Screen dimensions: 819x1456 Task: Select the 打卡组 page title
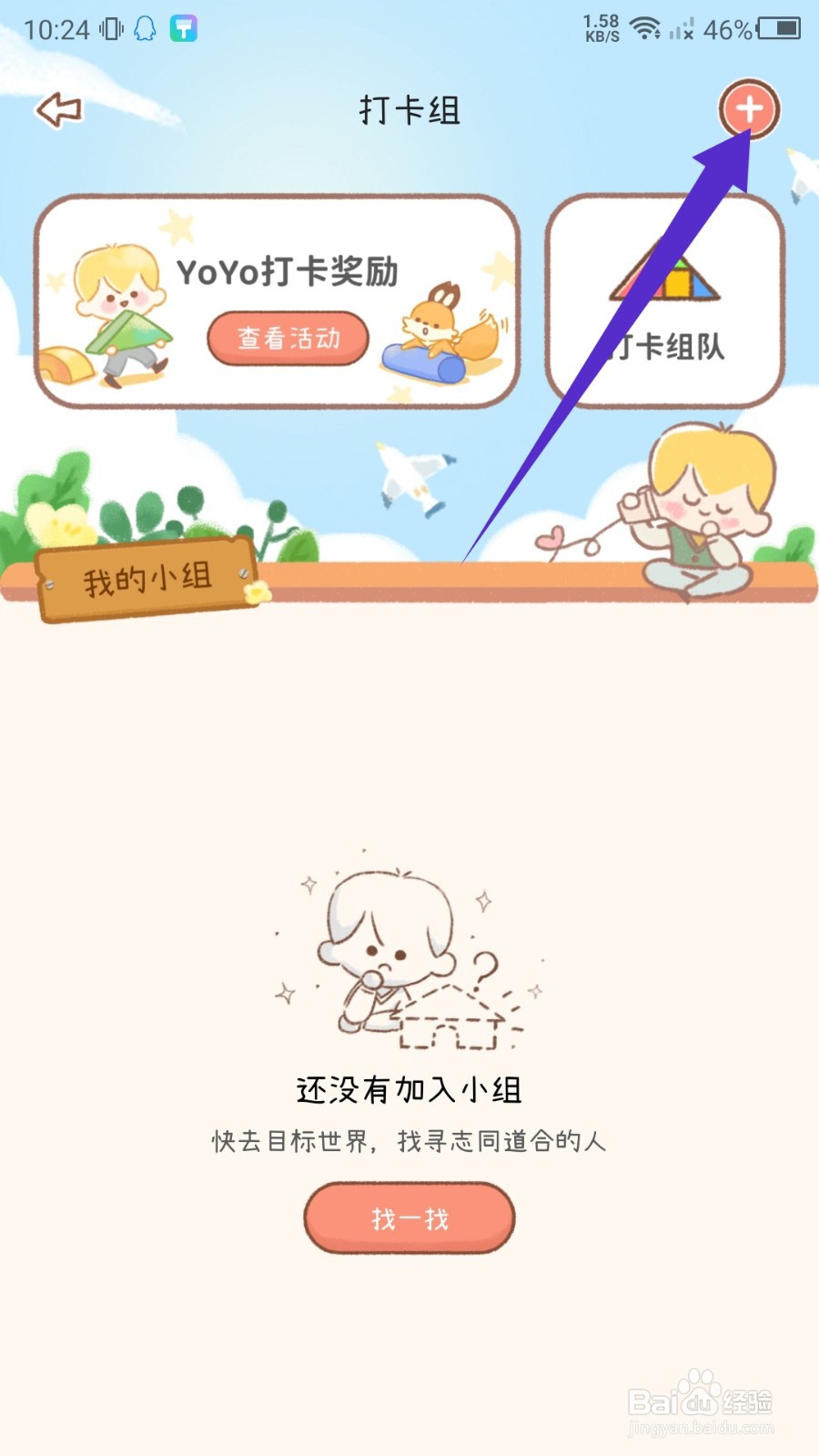point(409,109)
